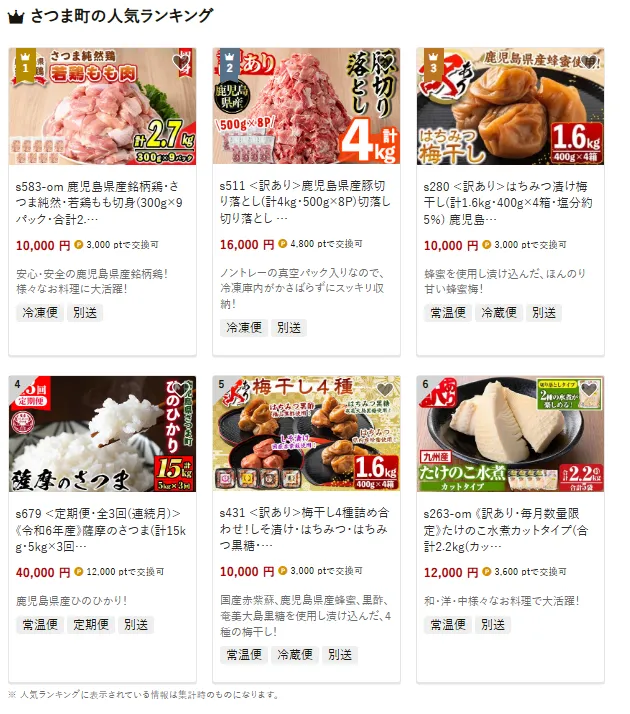Screen dimensions: 630x714
Task: Select the 薩摩のさつま rice 定期便 card
Action: 102,434
